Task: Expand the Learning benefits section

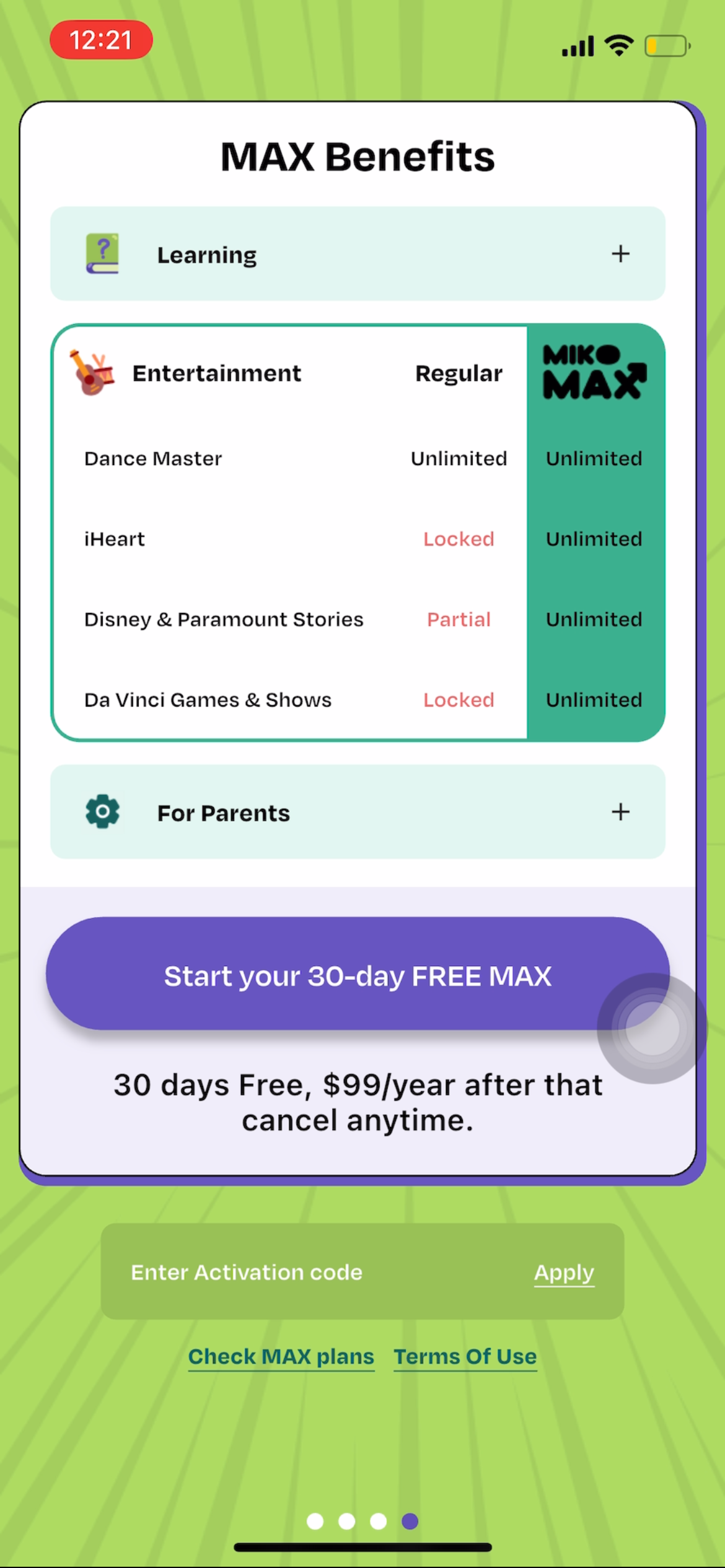Action: pos(620,254)
